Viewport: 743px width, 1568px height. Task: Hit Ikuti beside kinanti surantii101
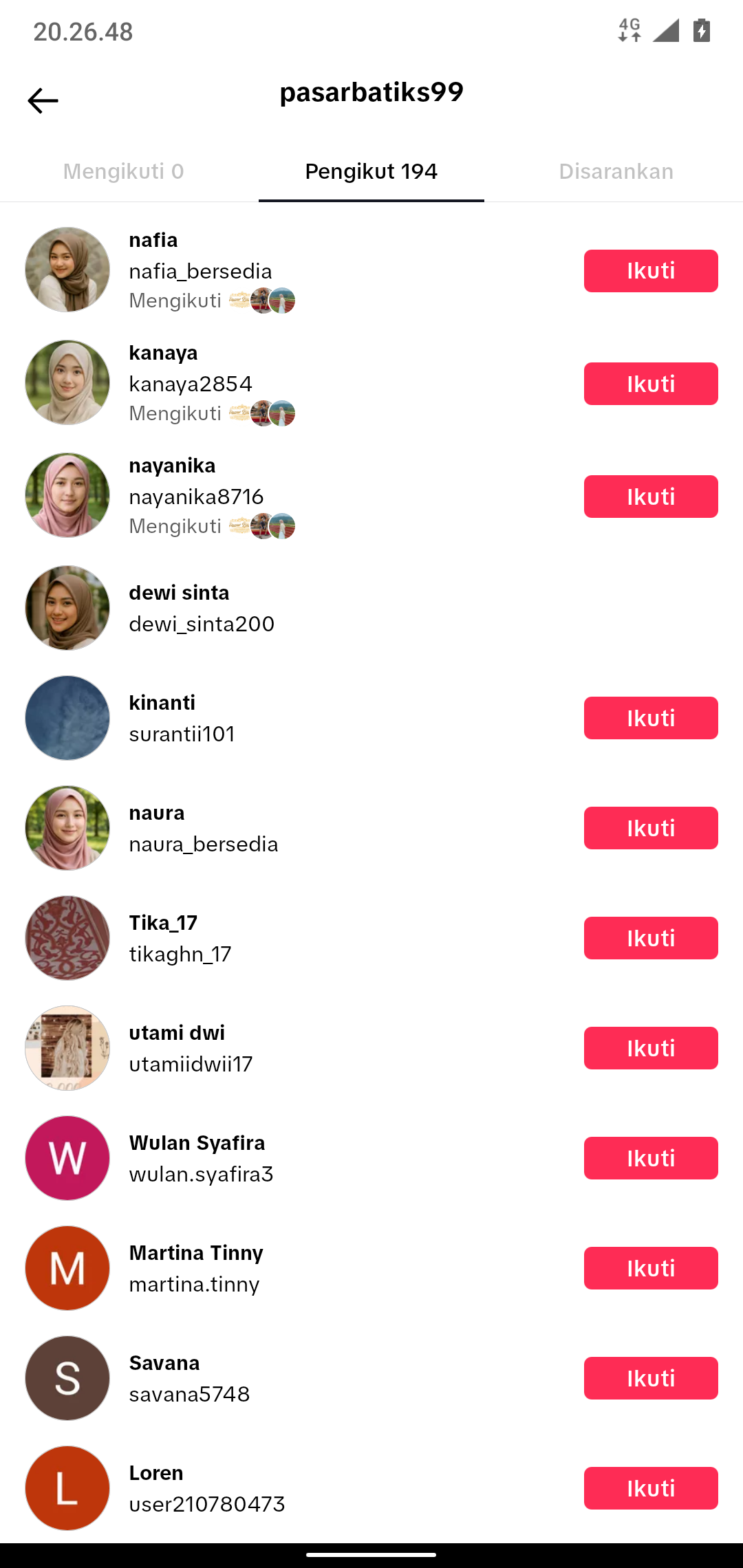(651, 718)
